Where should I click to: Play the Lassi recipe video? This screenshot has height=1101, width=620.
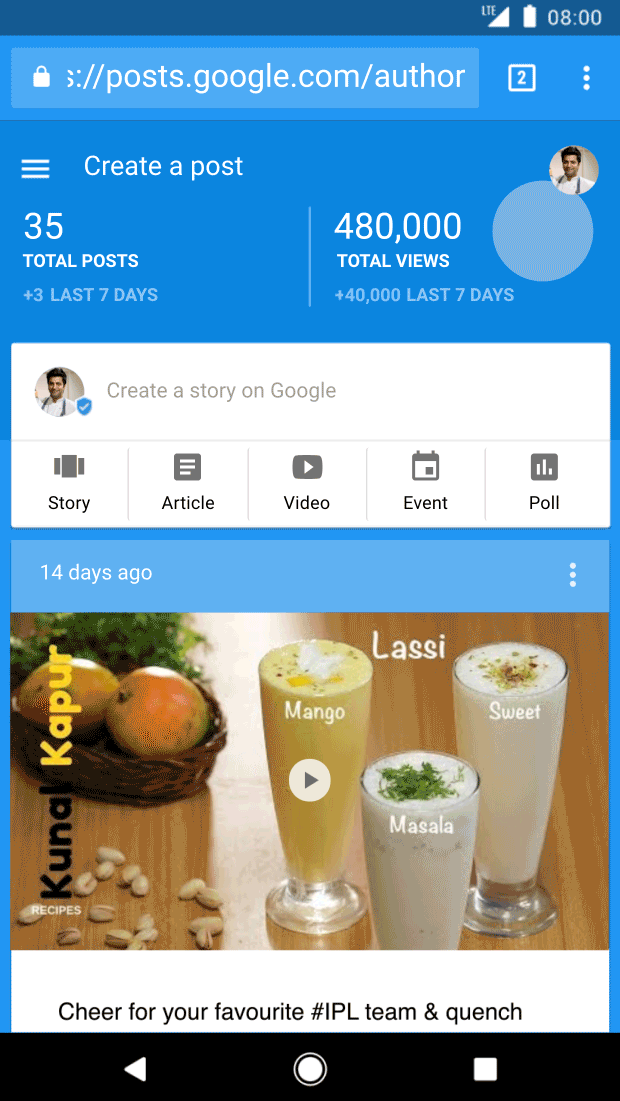(310, 780)
